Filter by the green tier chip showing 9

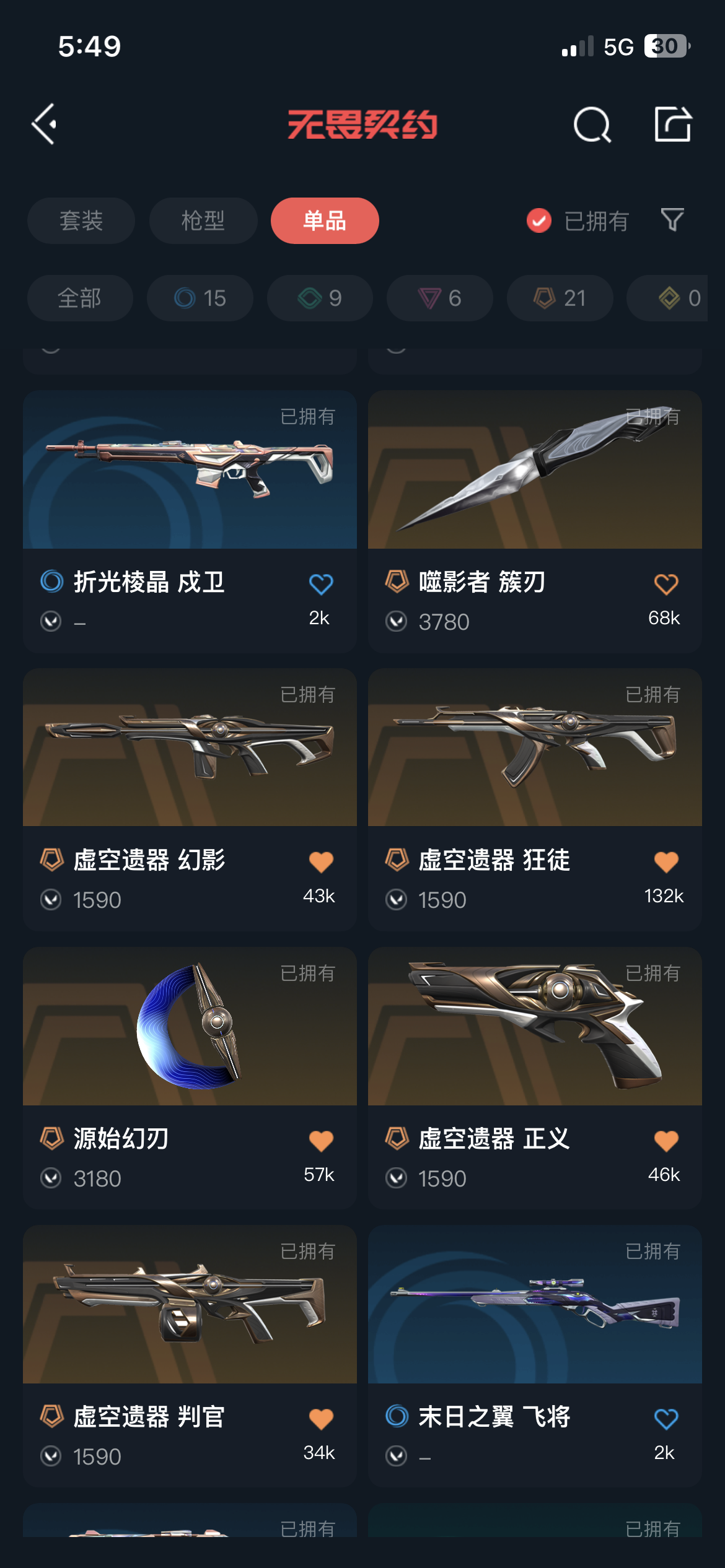pyautogui.click(x=320, y=298)
